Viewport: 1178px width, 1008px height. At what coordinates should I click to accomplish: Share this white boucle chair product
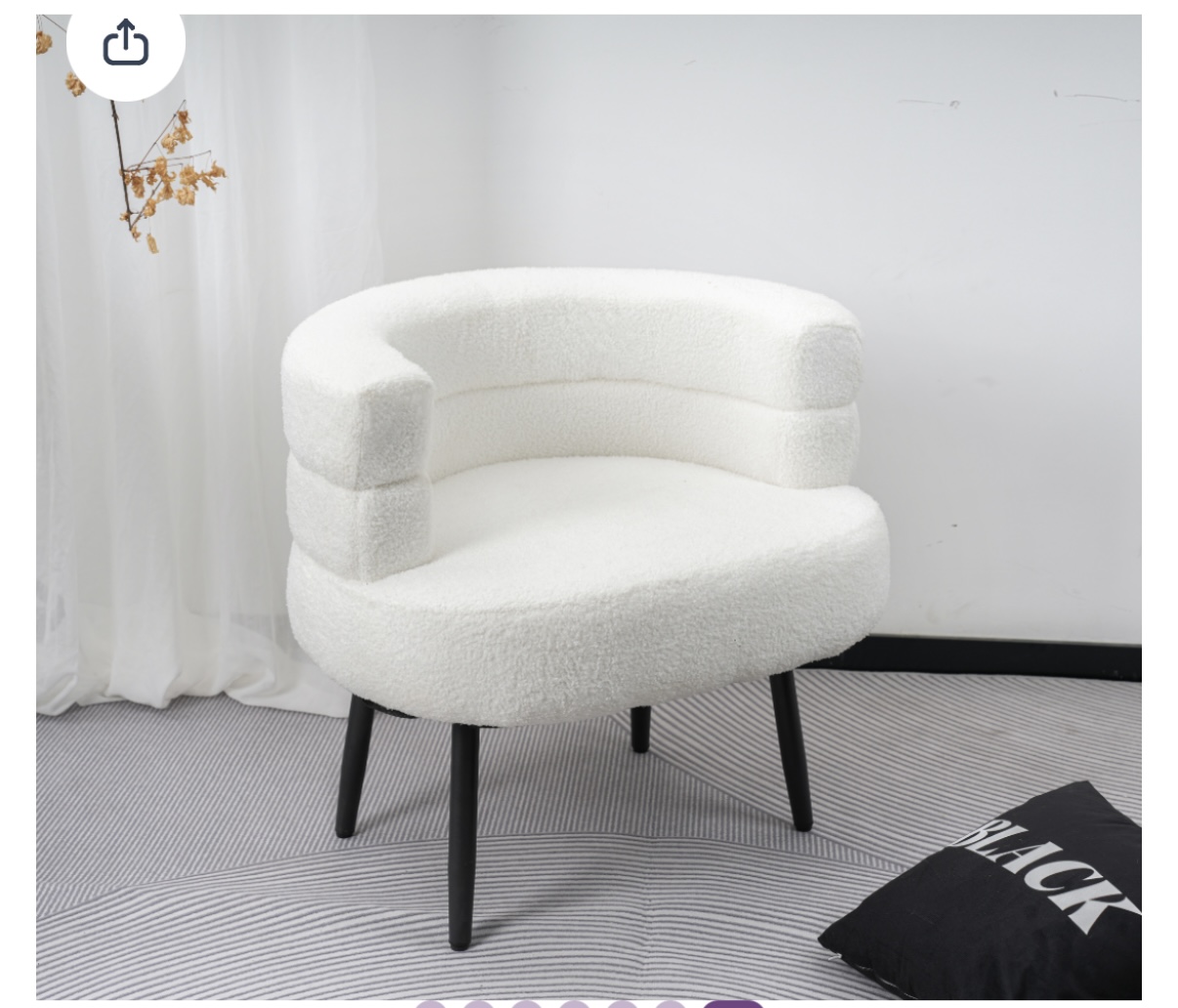pyautogui.click(x=125, y=44)
